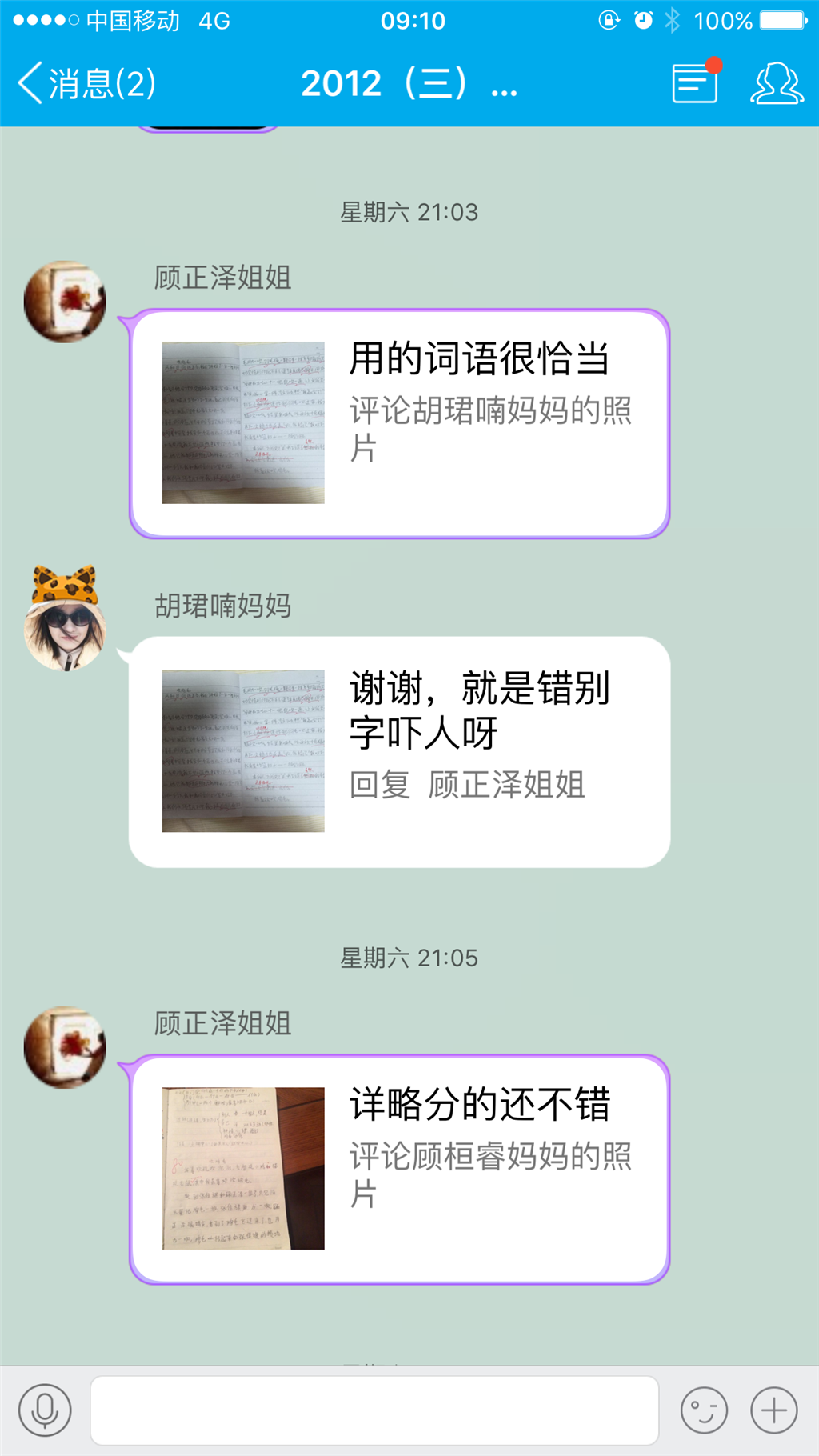
Task: Go back to 消息(2) list
Action: [x=86, y=83]
